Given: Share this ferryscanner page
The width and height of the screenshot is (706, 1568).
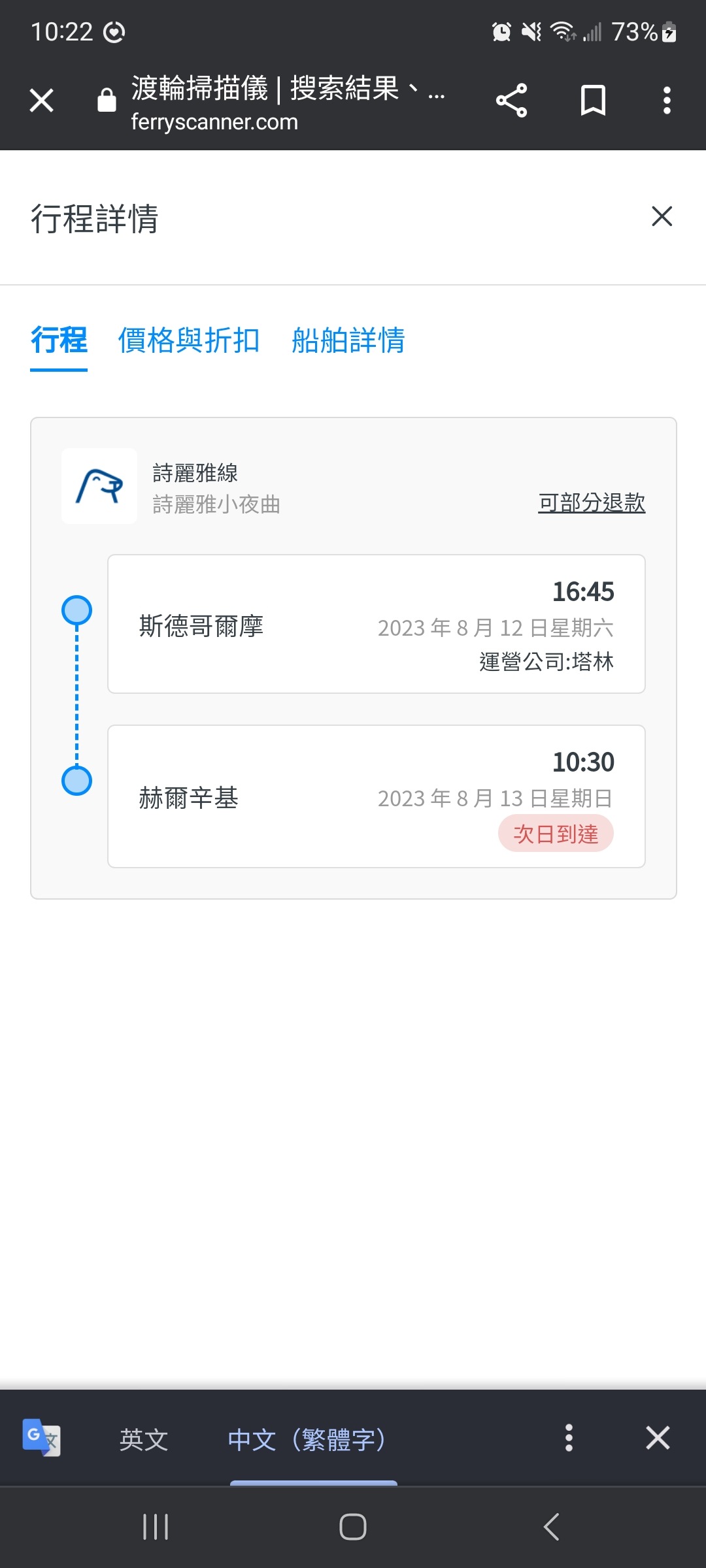Looking at the screenshot, I should (511, 101).
